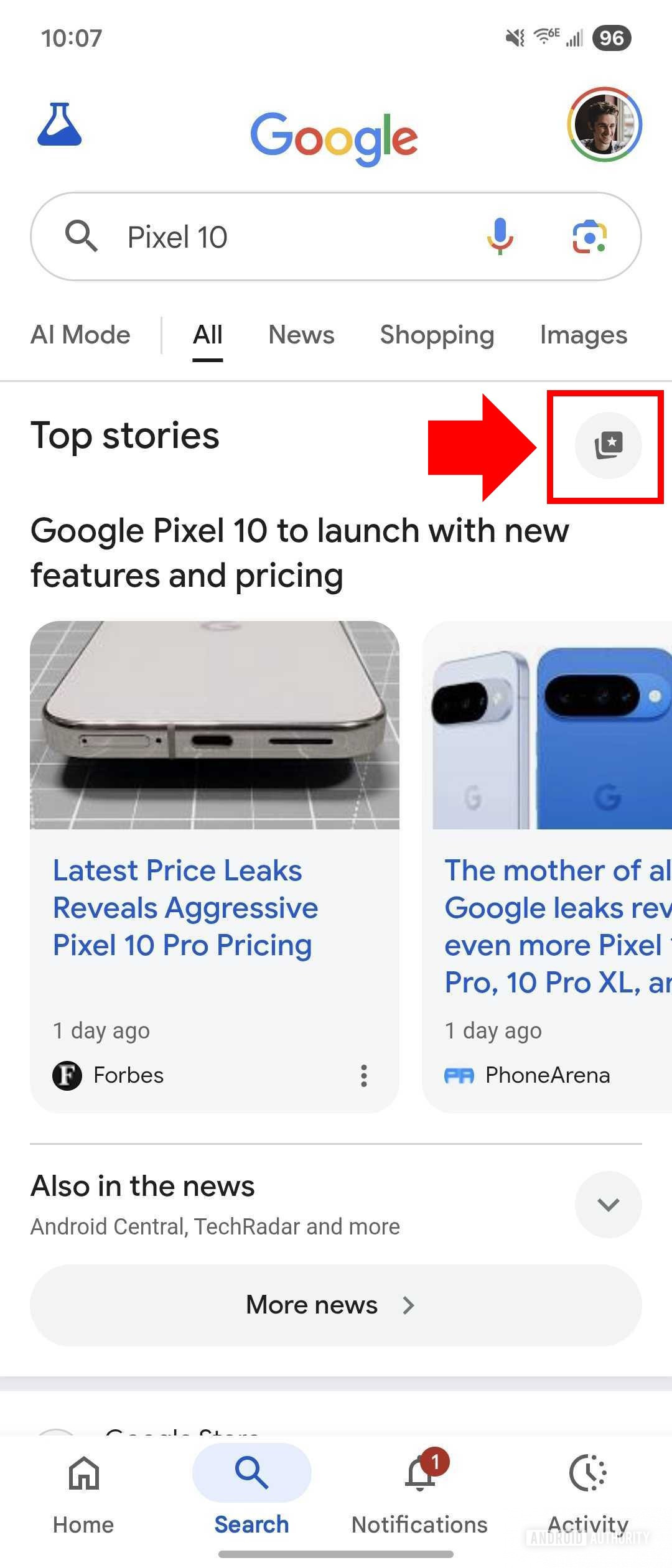Tap the preferred sources icon beside Top stories
672x1568 pixels.
608,446
